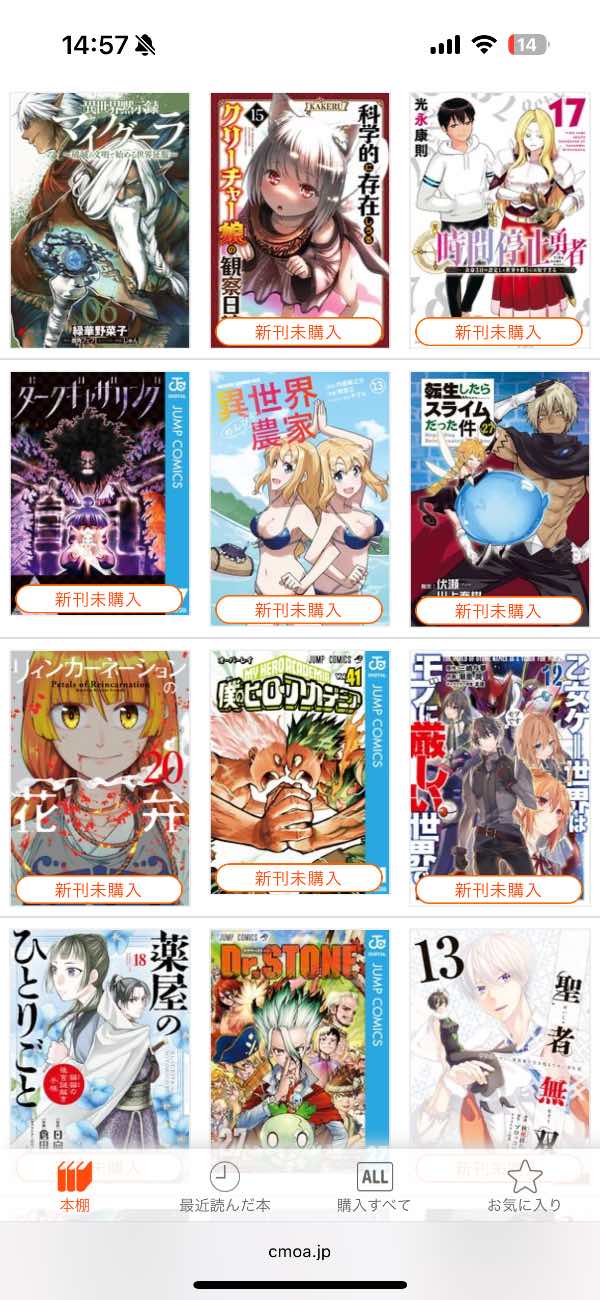Open the 薬屋のひとりごと volume 18 cover
600x1300 pixels.
[100, 1040]
